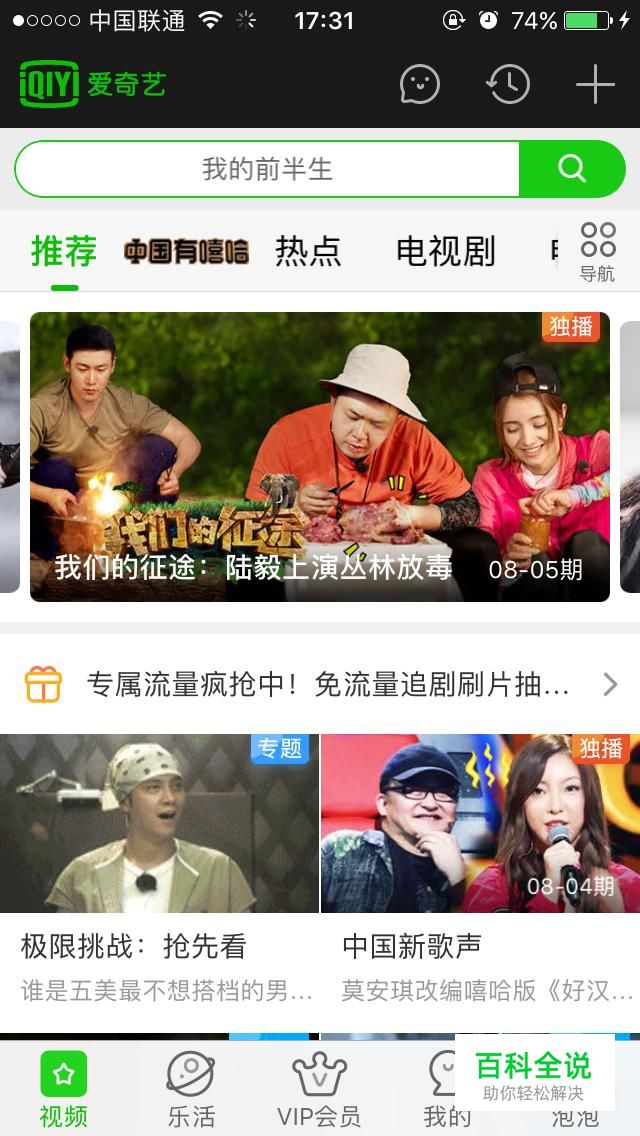Viewport: 640px width, 1136px height.
Task: Tap the plus icon in header
Action: click(595, 85)
